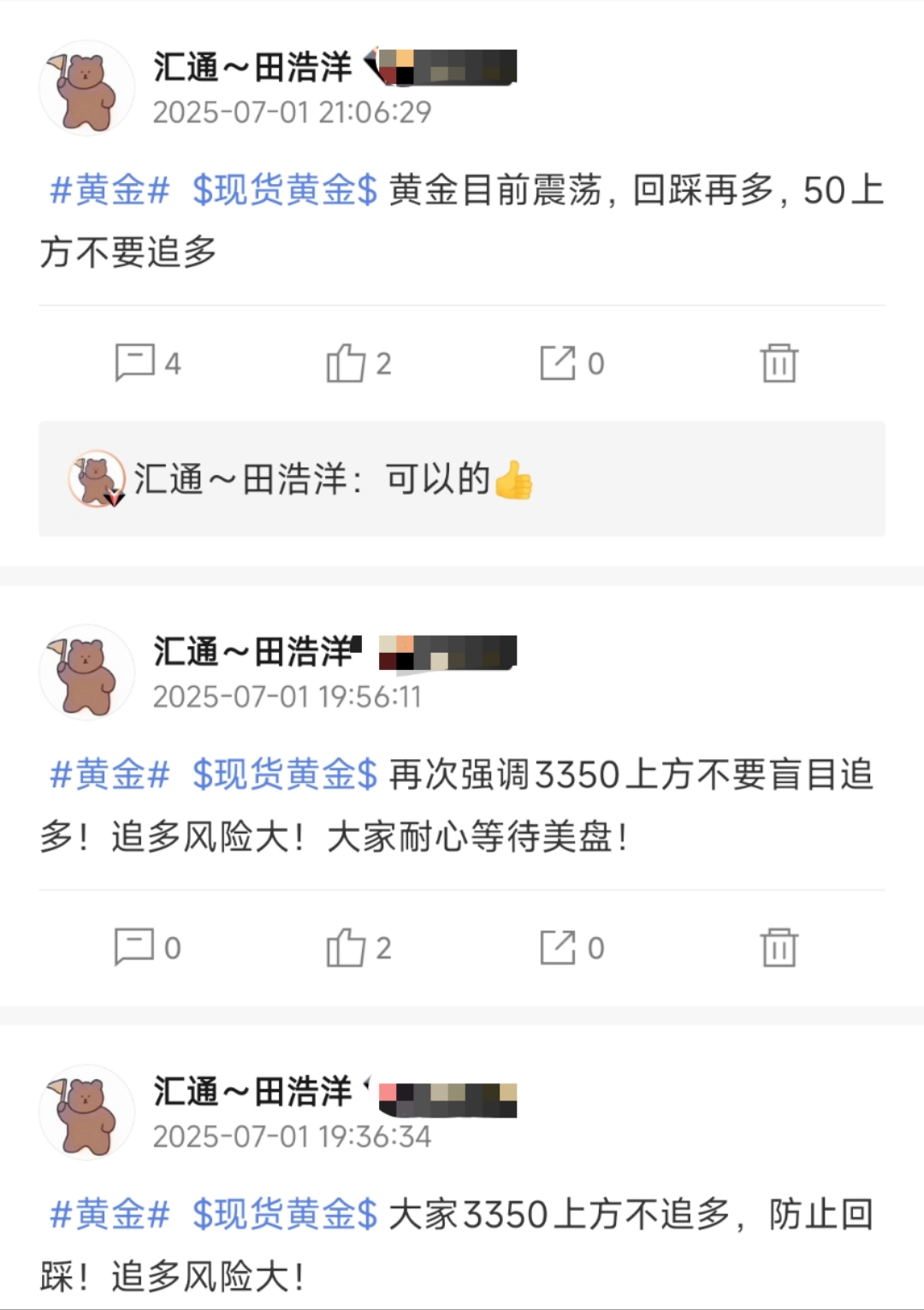This screenshot has width=924, height=1310.
Task: Open #黄金# hashtag in the 21:06:29 post
Action: pyautogui.click(x=110, y=190)
